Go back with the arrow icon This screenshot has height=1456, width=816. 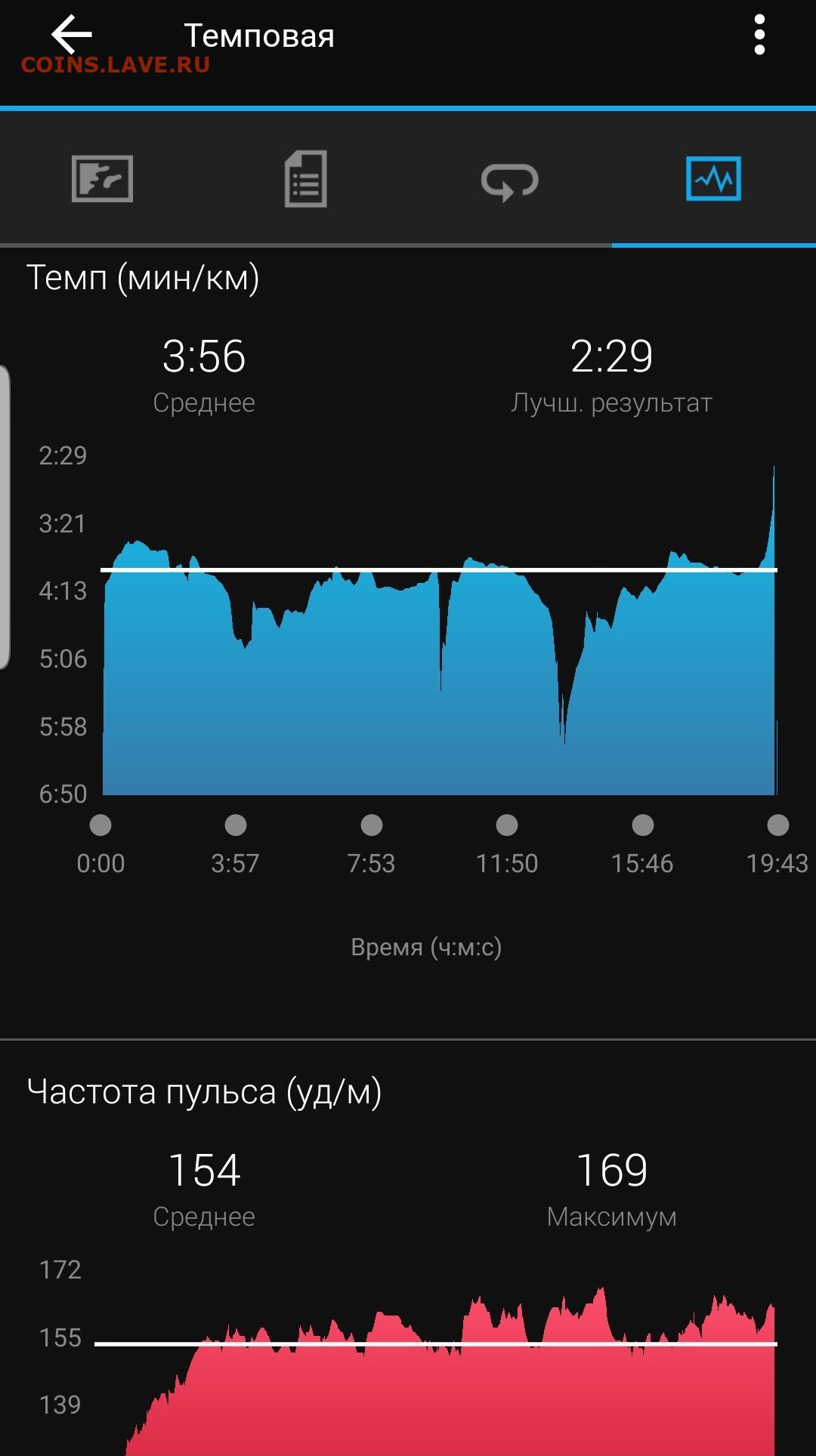pyautogui.click(x=71, y=34)
